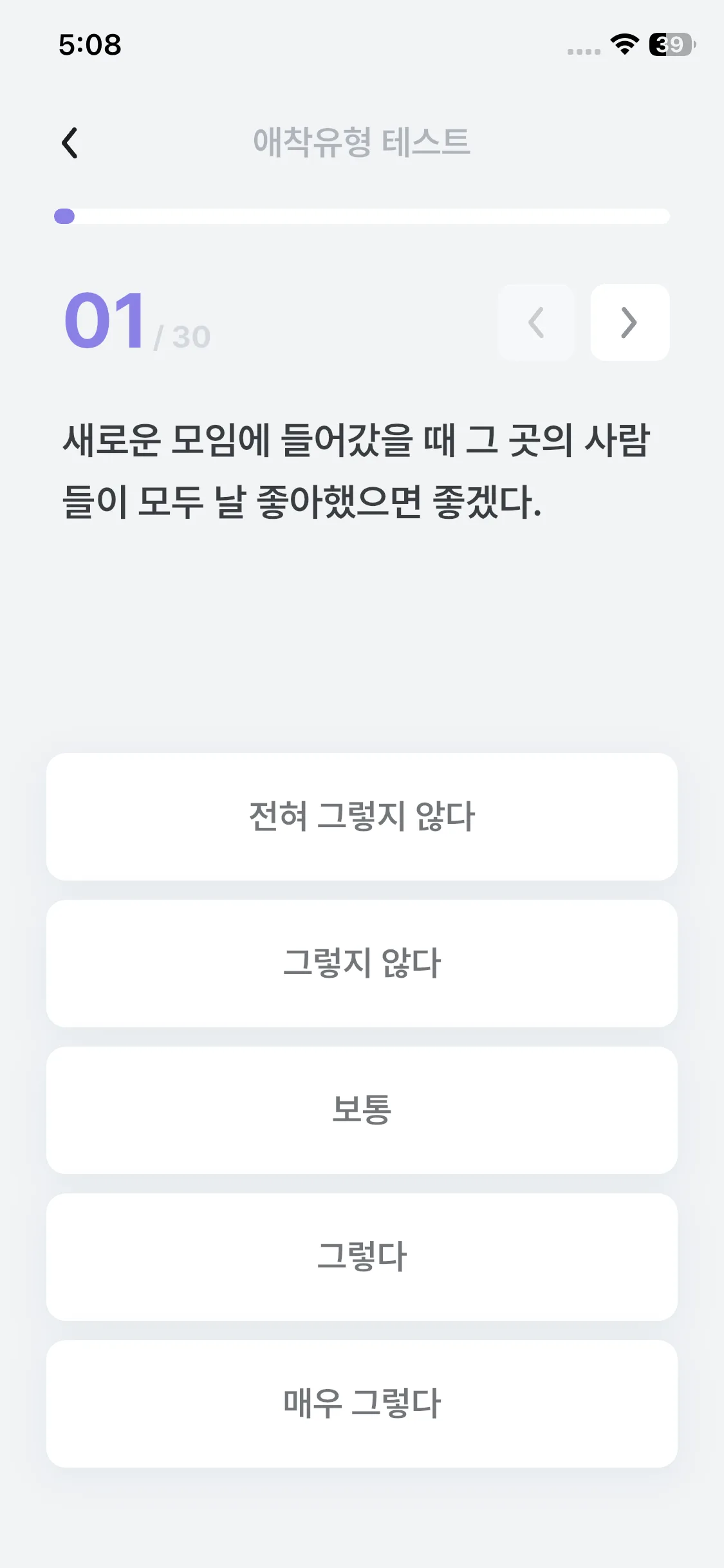
Task: Select 매우 그렇다 option
Action: point(362,1404)
